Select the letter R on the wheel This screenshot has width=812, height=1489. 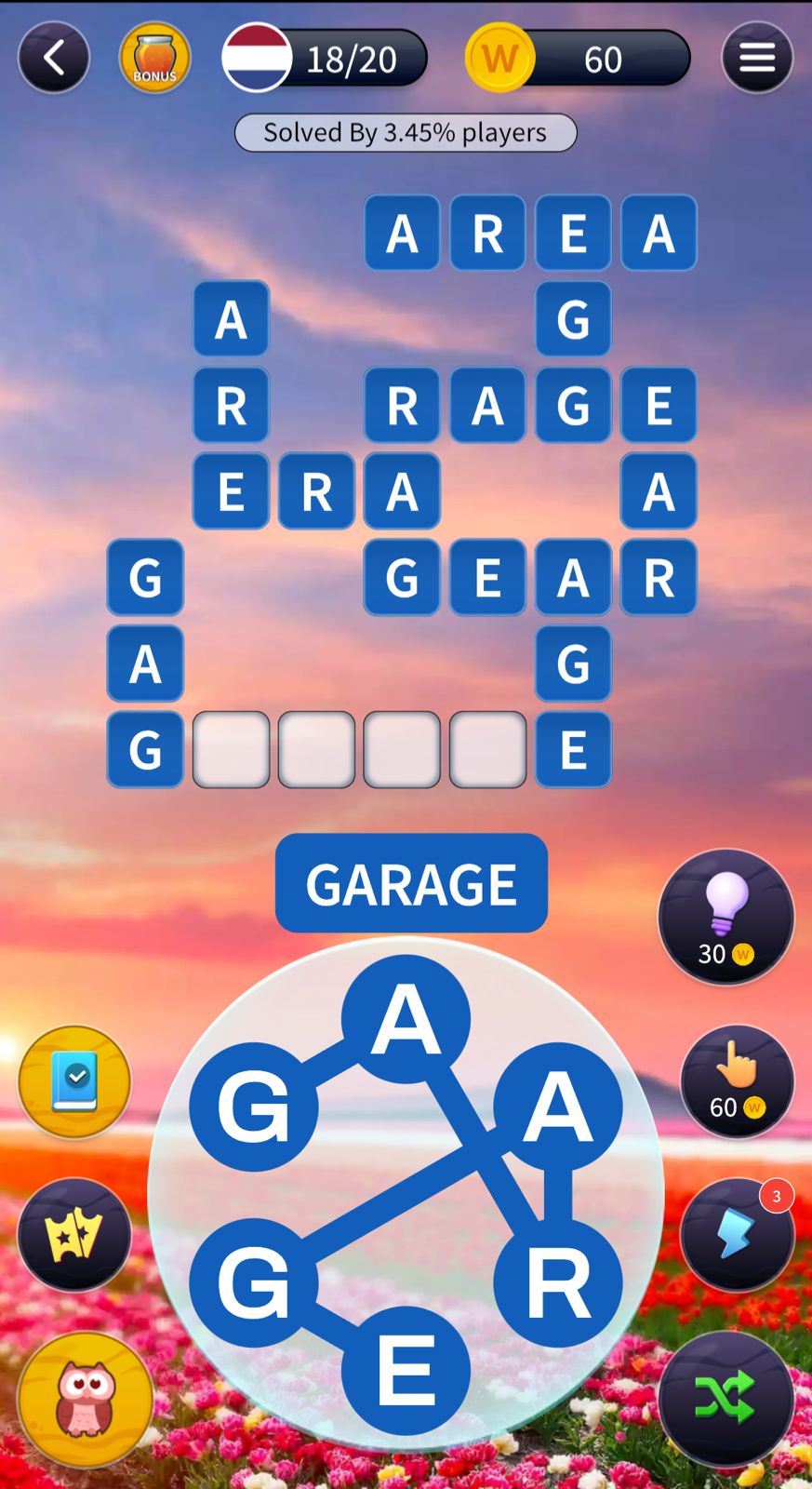tap(557, 1282)
